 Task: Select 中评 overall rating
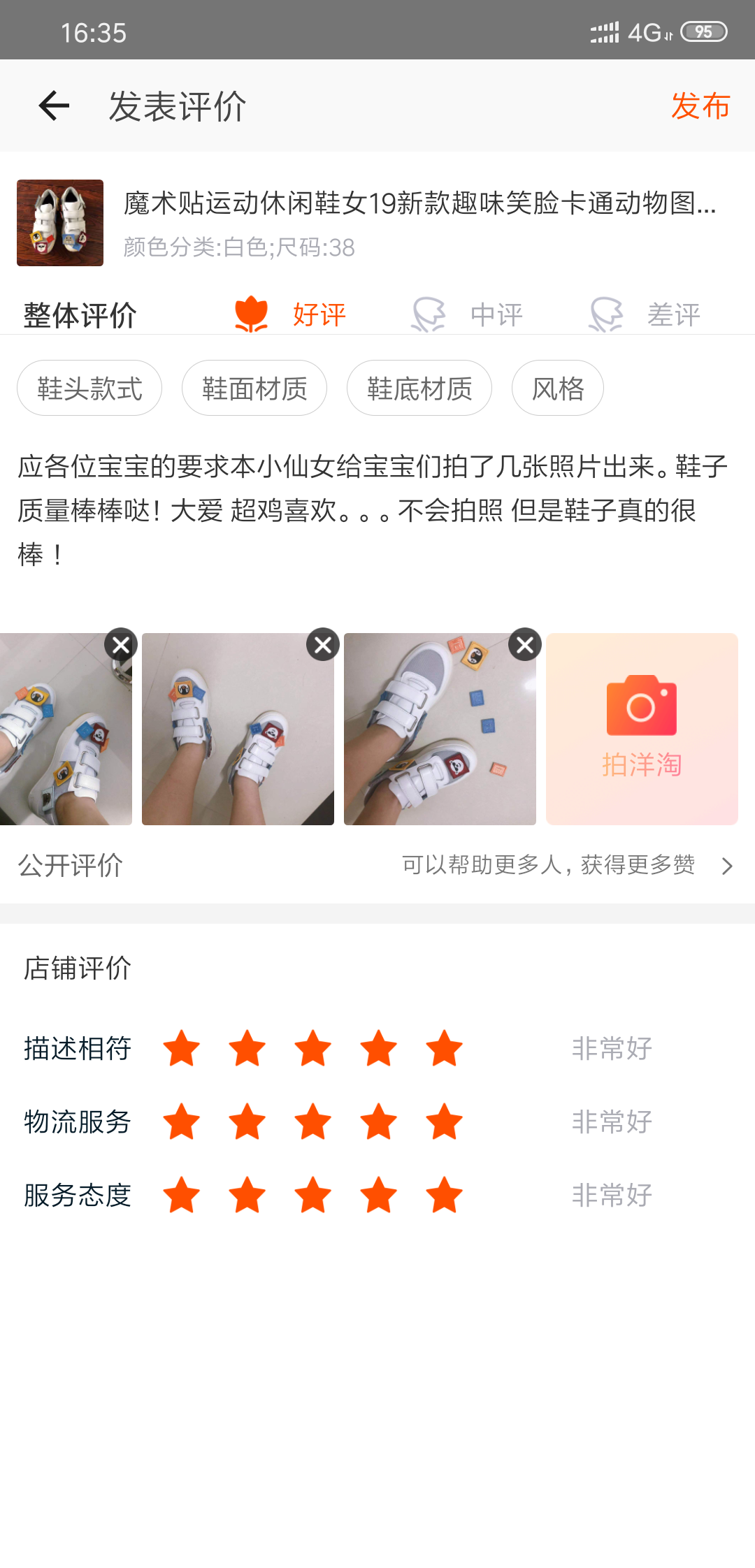point(468,314)
